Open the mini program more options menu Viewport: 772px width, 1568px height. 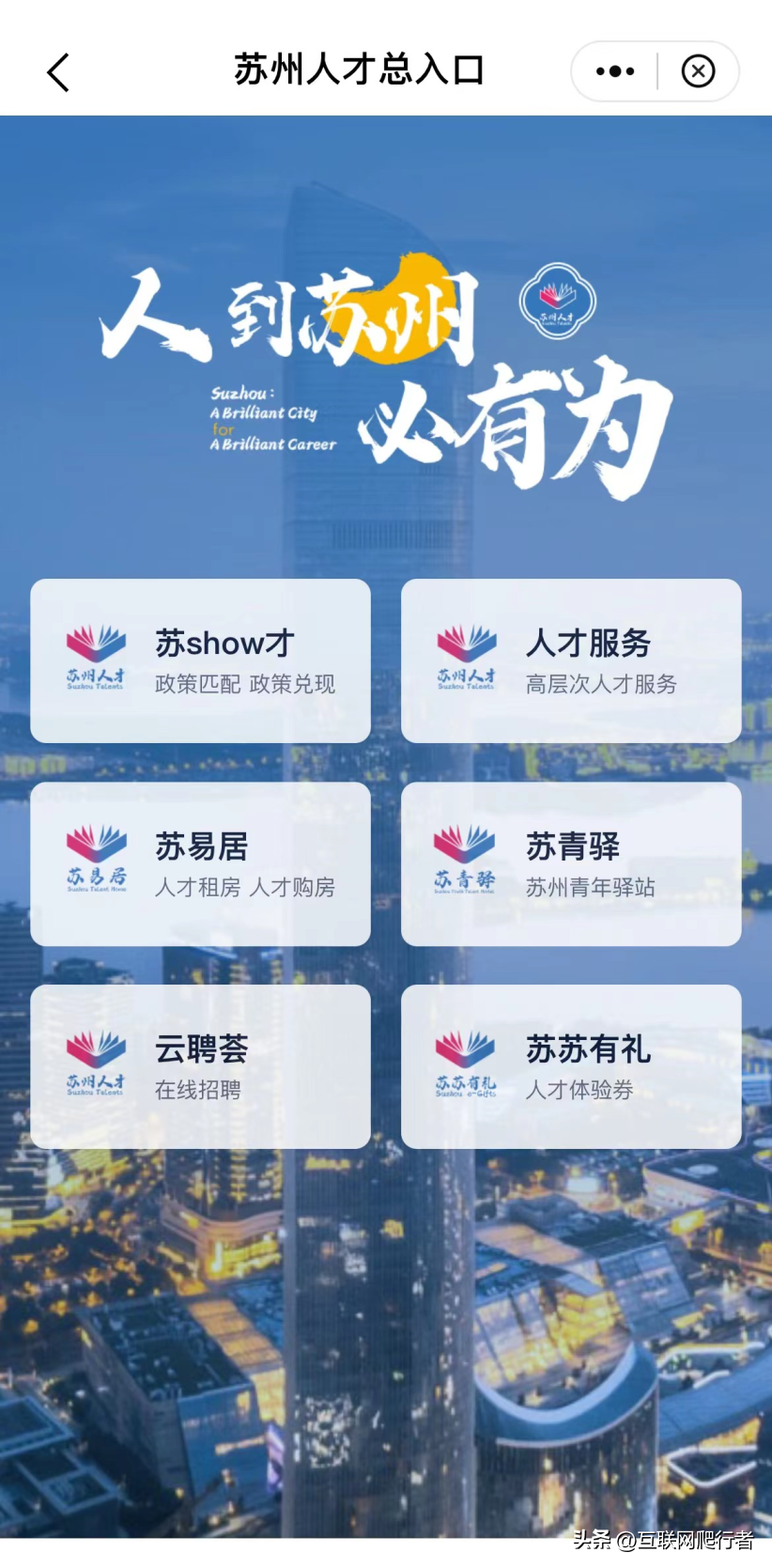point(615,71)
